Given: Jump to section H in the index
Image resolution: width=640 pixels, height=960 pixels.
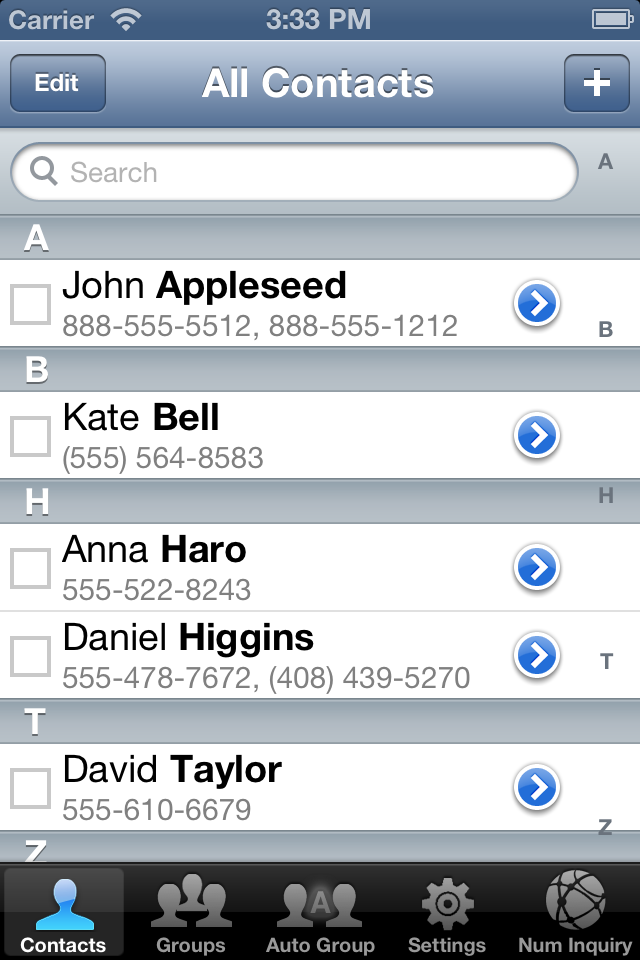Looking at the screenshot, I should pyautogui.click(x=606, y=496).
